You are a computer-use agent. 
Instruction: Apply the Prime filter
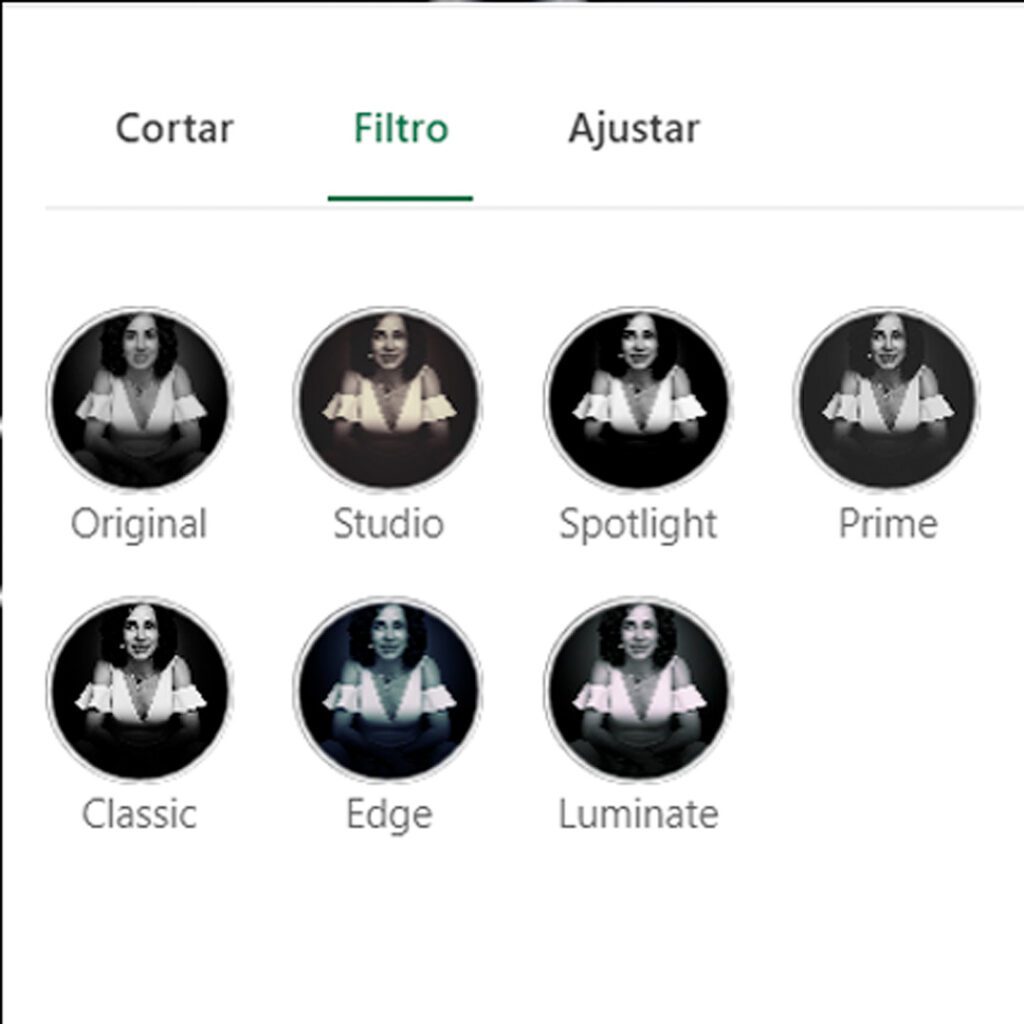coord(887,399)
